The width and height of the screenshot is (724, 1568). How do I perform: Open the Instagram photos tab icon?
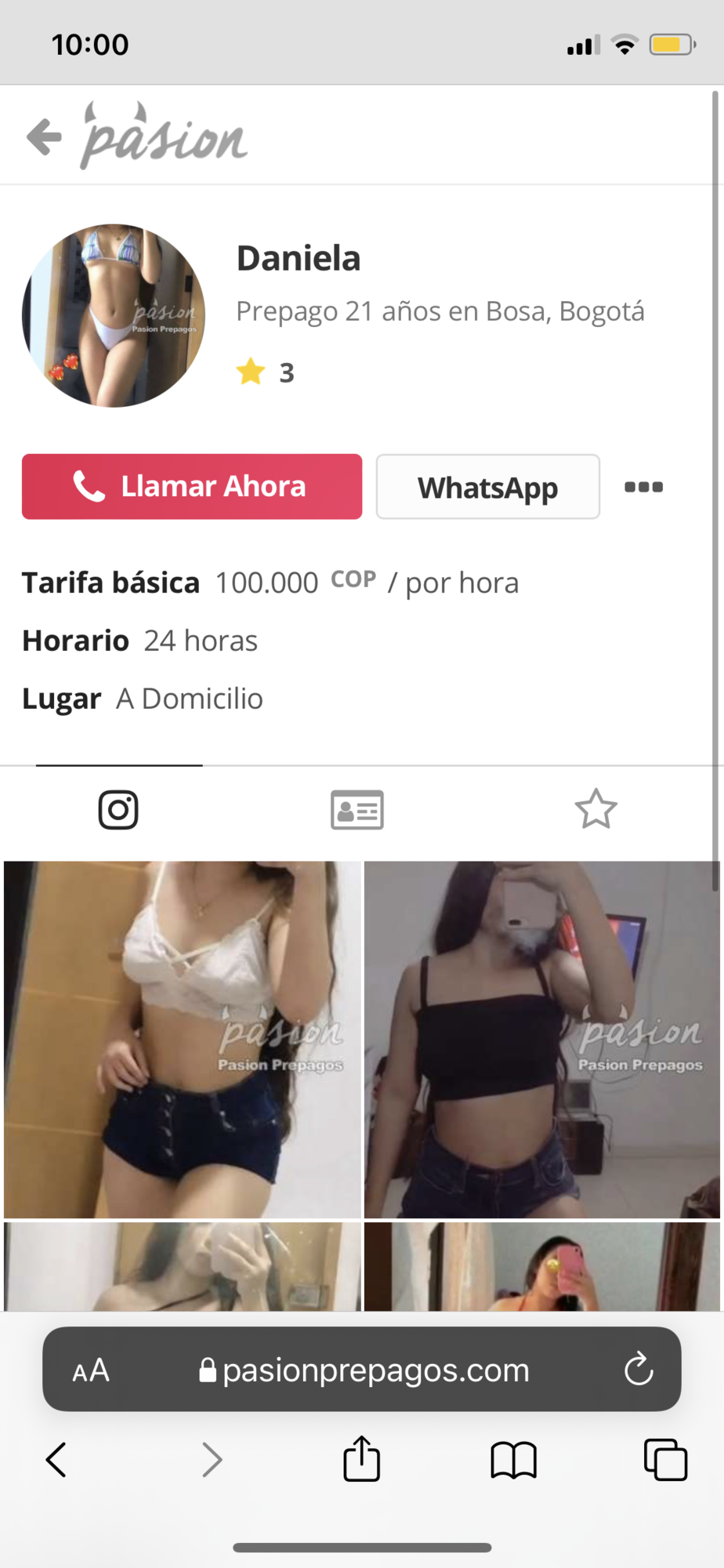(118, 809)
